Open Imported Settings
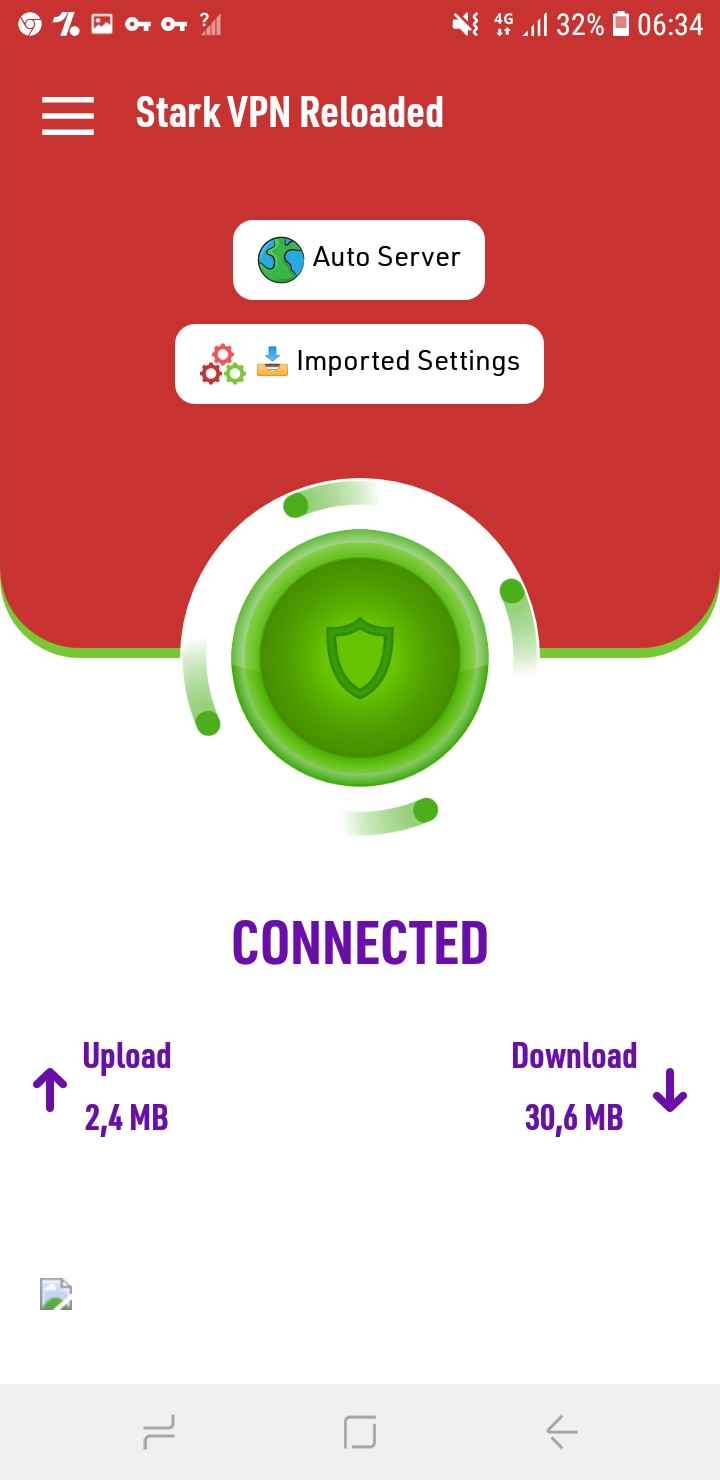The width and height of the screenshot is (720, 1480). [359, 363]
